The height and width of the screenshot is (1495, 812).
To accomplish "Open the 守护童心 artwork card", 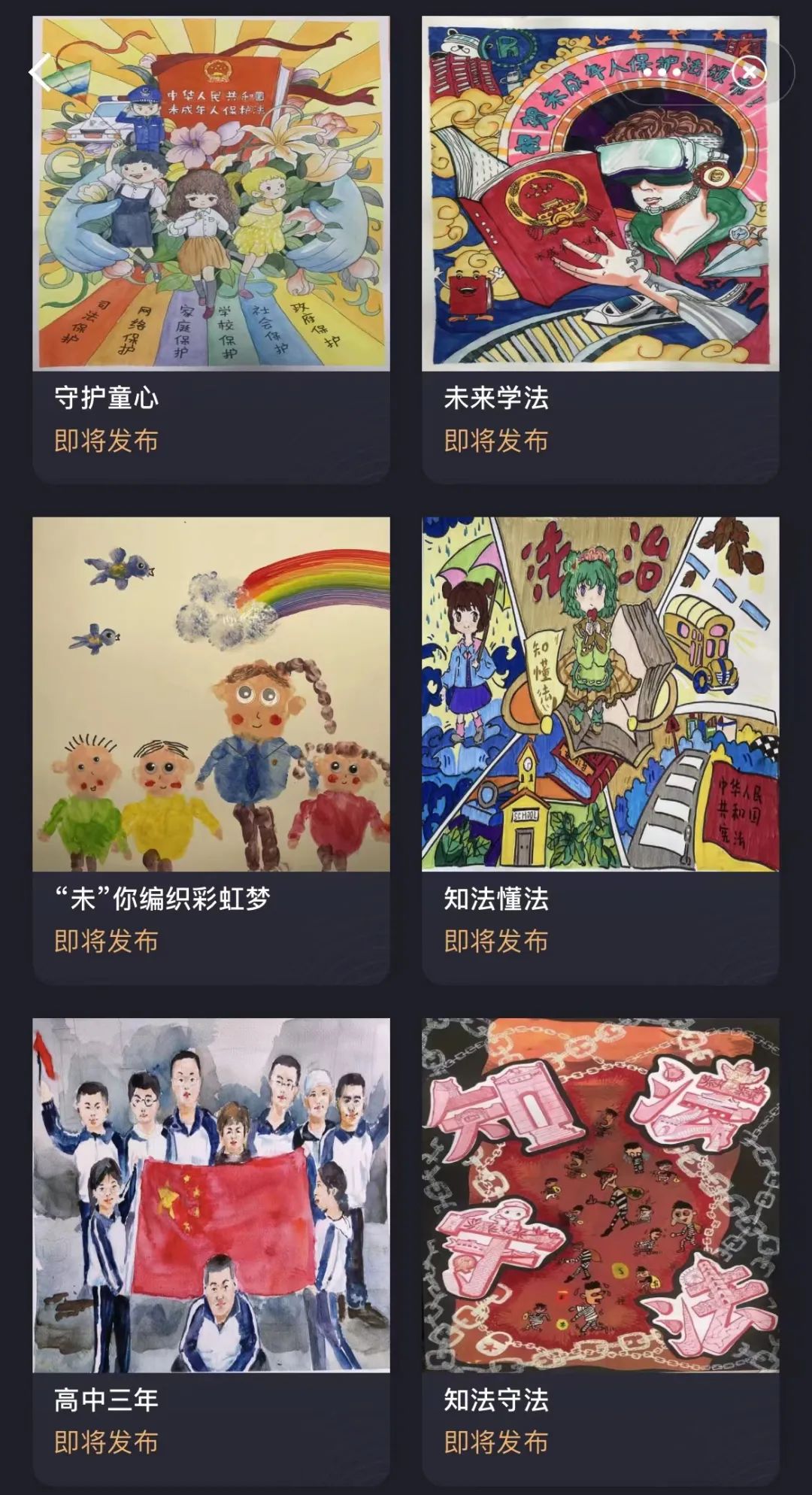I will (x=211, y=250).
